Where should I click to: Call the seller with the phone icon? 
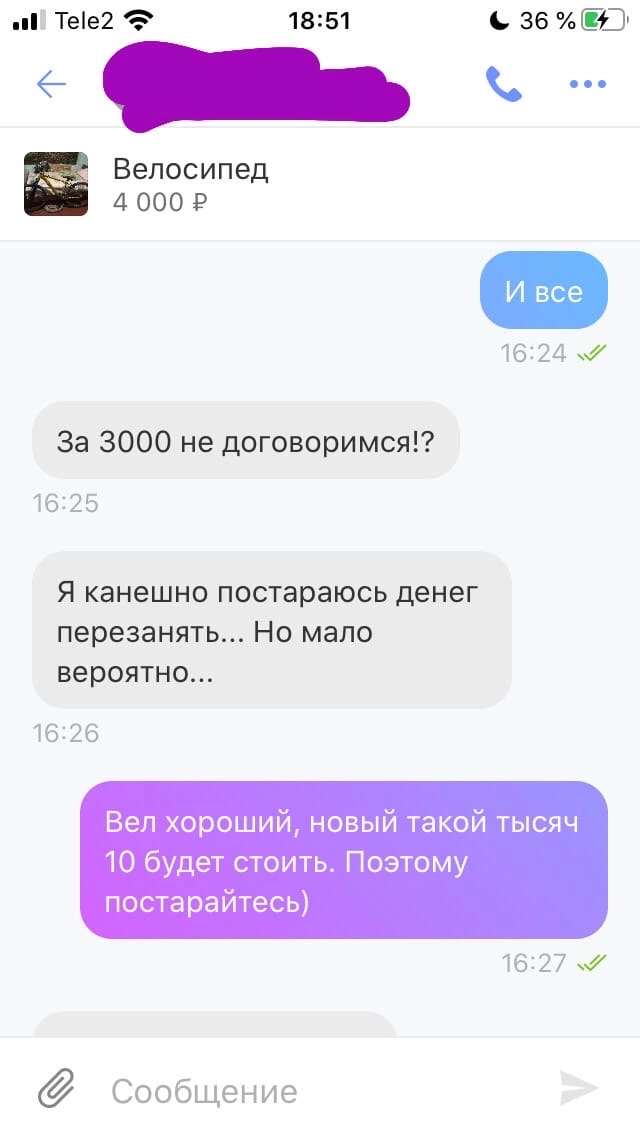503,84
